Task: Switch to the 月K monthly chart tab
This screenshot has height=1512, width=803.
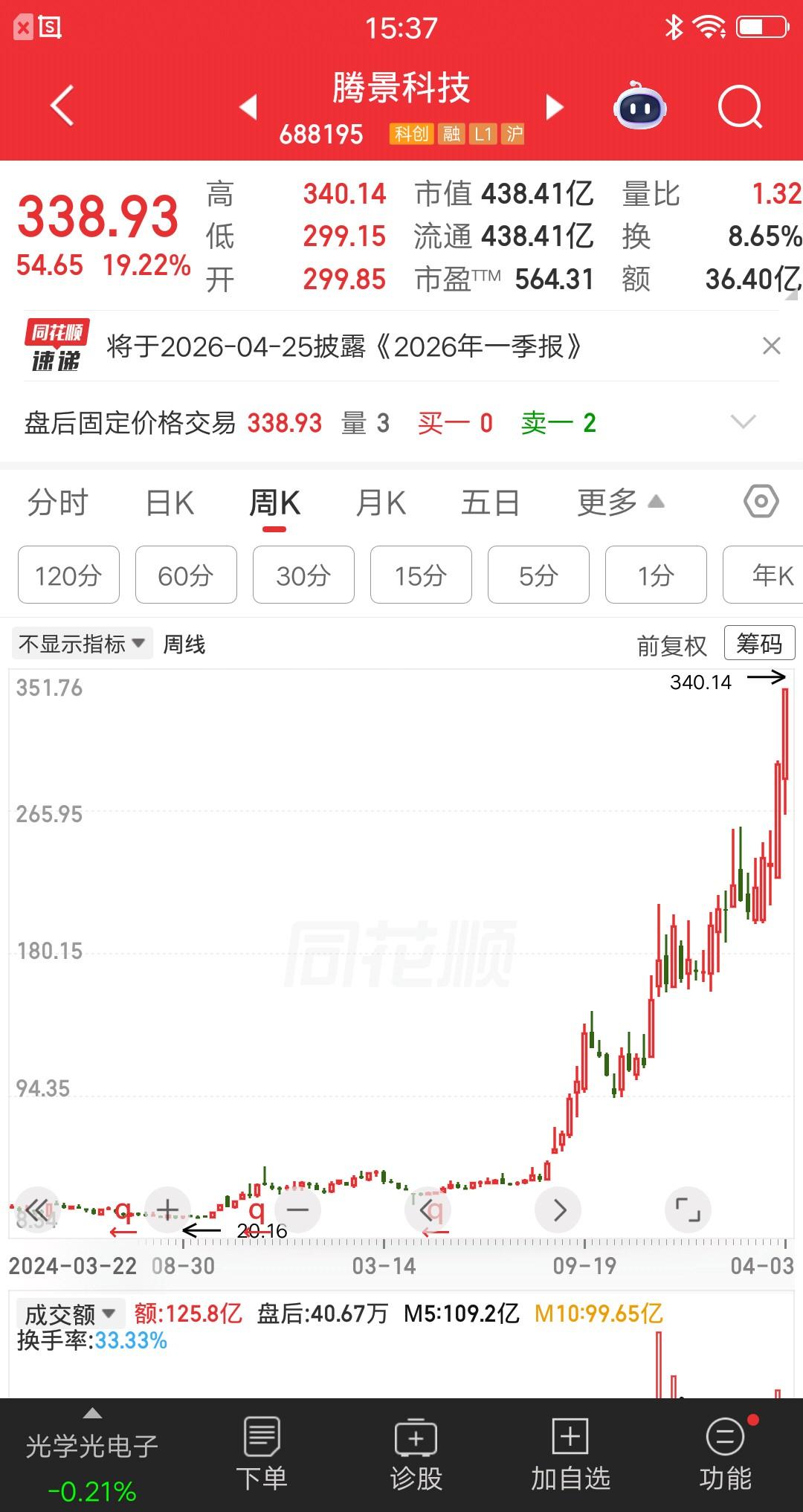Action: 381,502
